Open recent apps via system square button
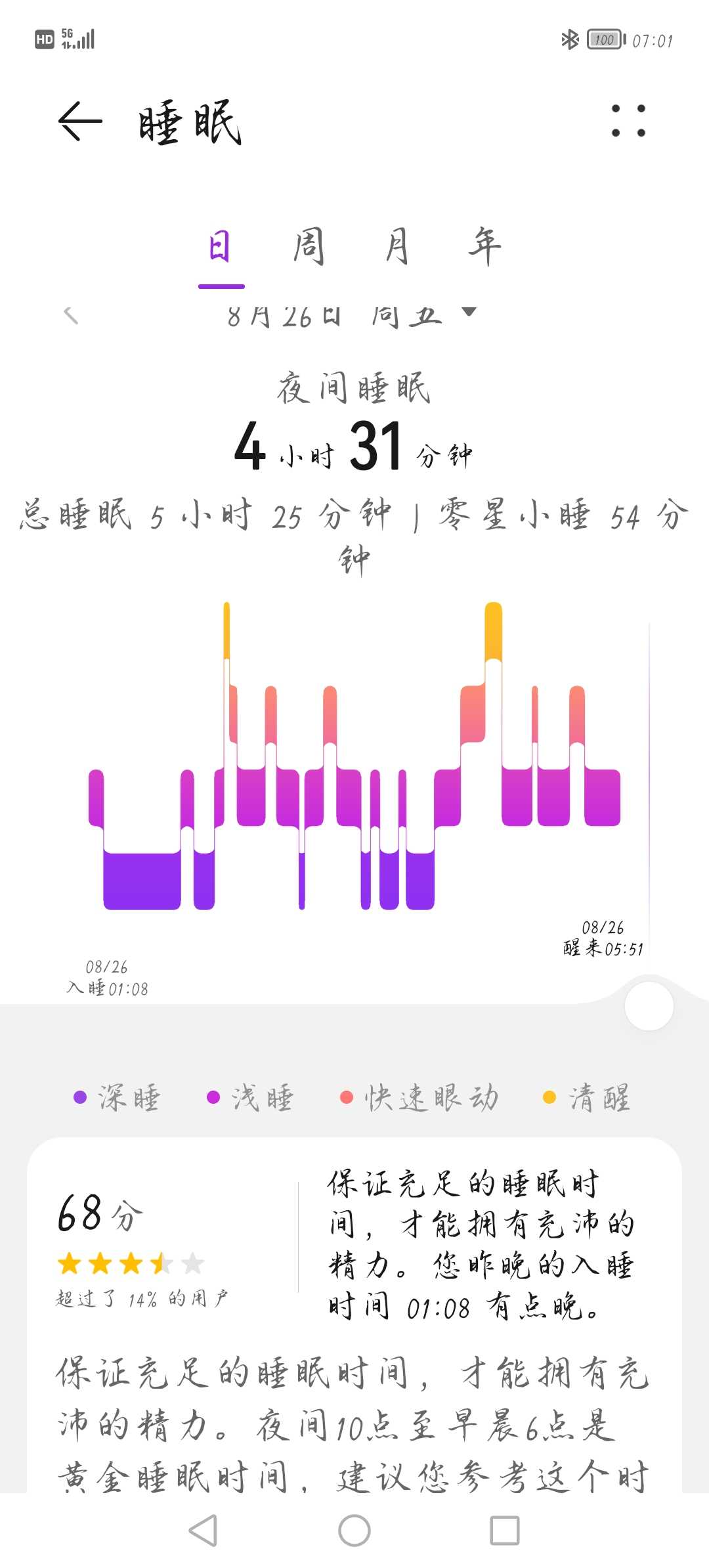The image size is (709, 1568). tap(505, 1531)
